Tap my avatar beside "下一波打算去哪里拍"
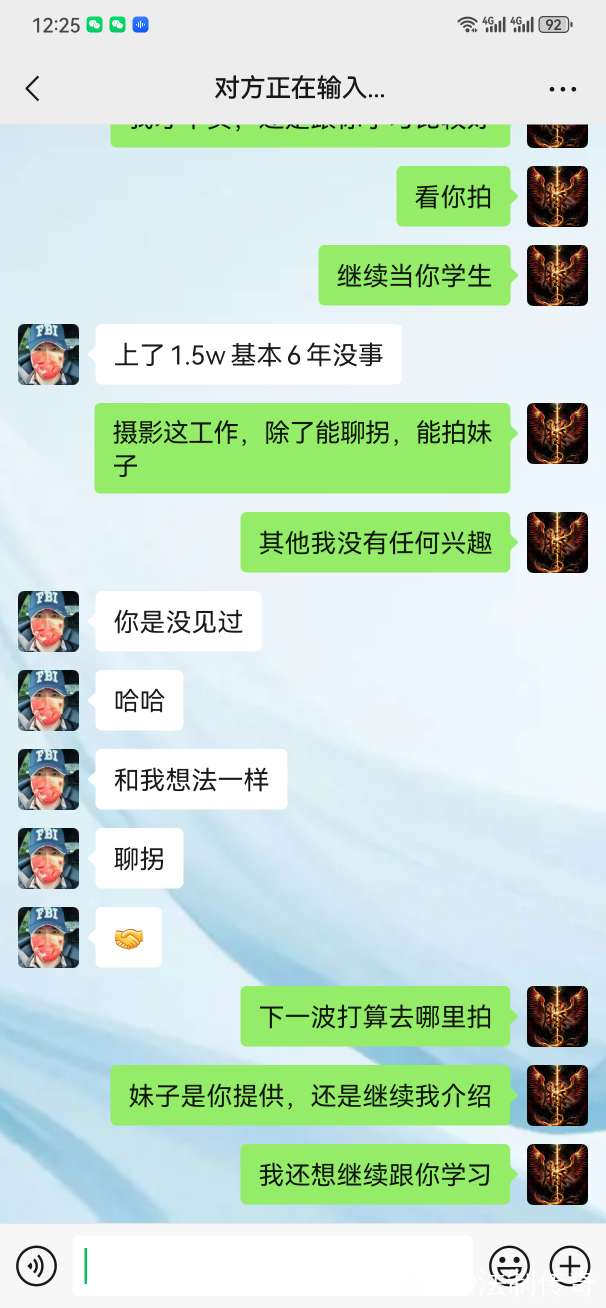The image size is (606, 1308). pos(557,1016)
